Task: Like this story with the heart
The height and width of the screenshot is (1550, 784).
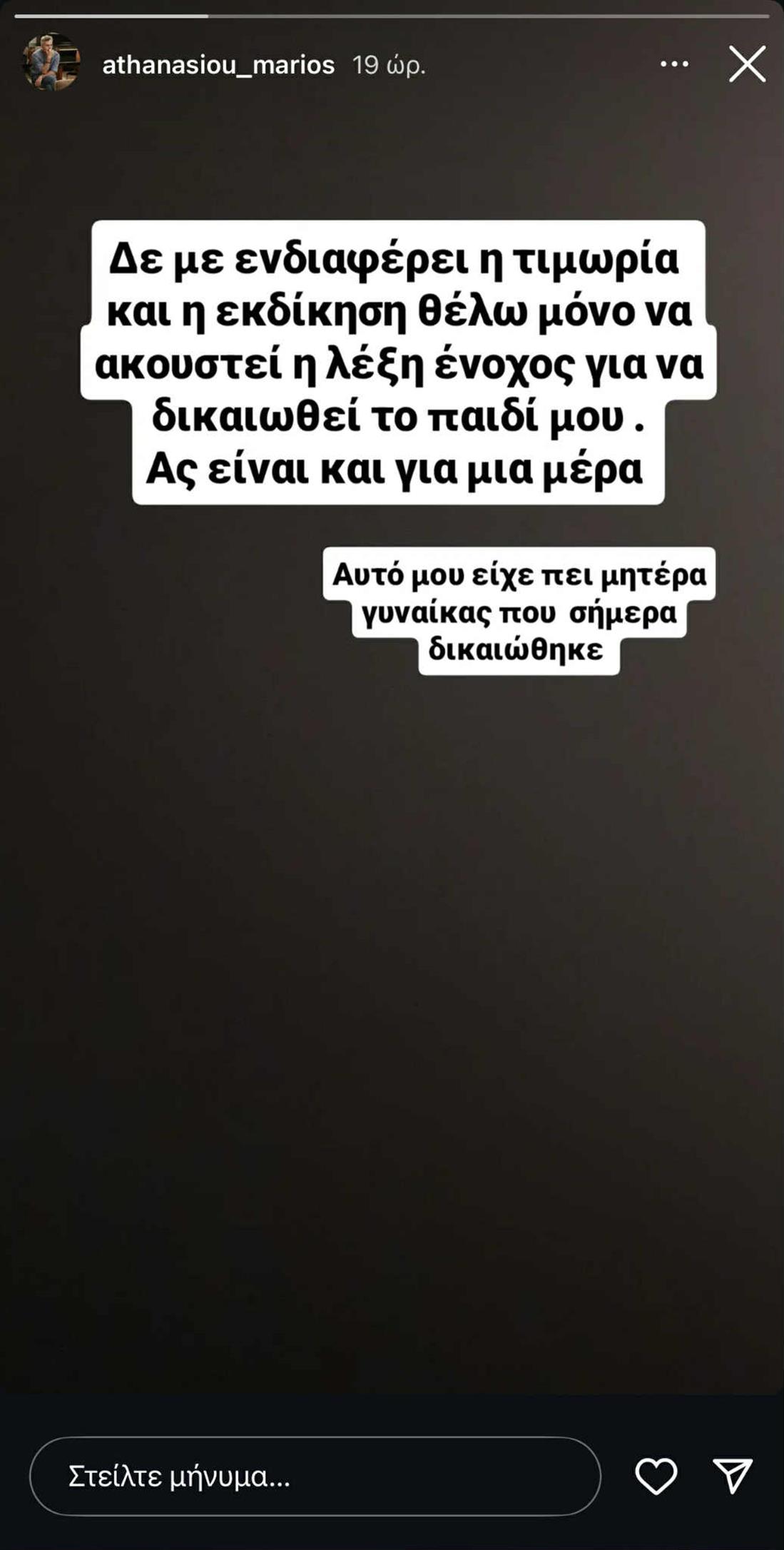Action: point(656,1476)
